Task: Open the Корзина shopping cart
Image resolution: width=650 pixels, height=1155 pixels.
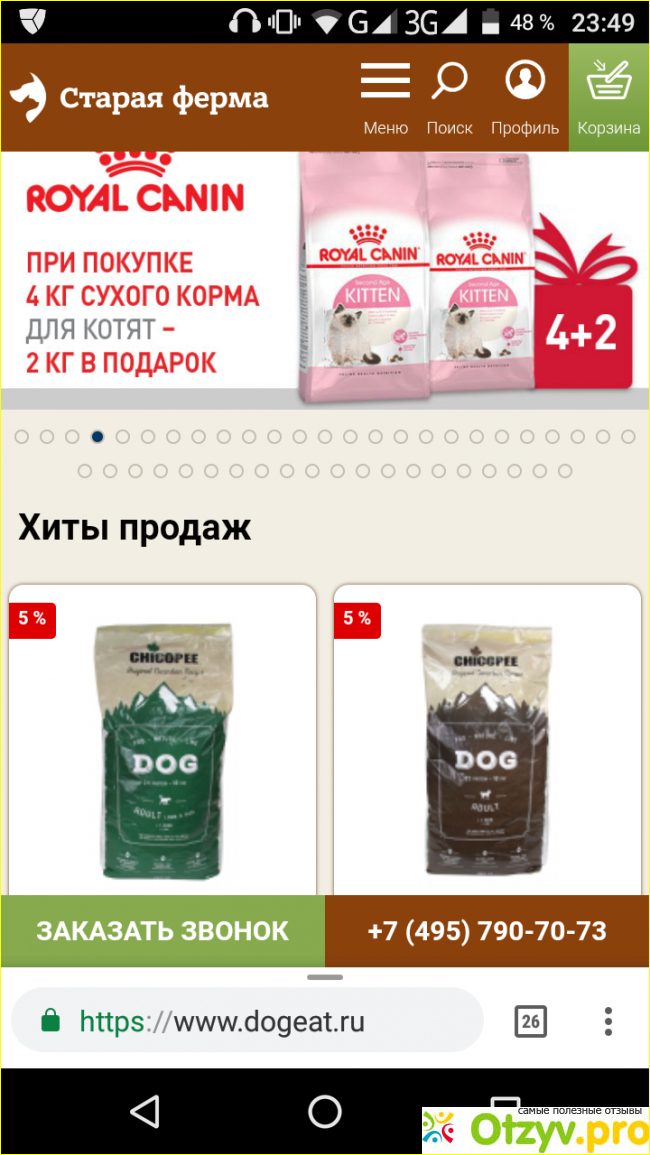Action: (608, 97)
